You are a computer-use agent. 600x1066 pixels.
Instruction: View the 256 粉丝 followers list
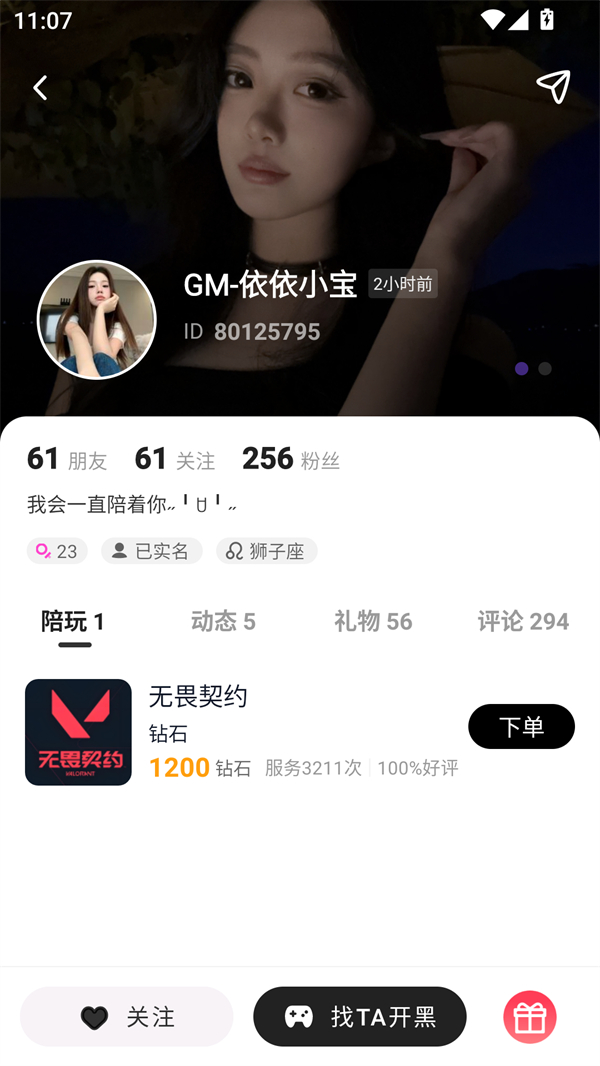tap(291, 459)
